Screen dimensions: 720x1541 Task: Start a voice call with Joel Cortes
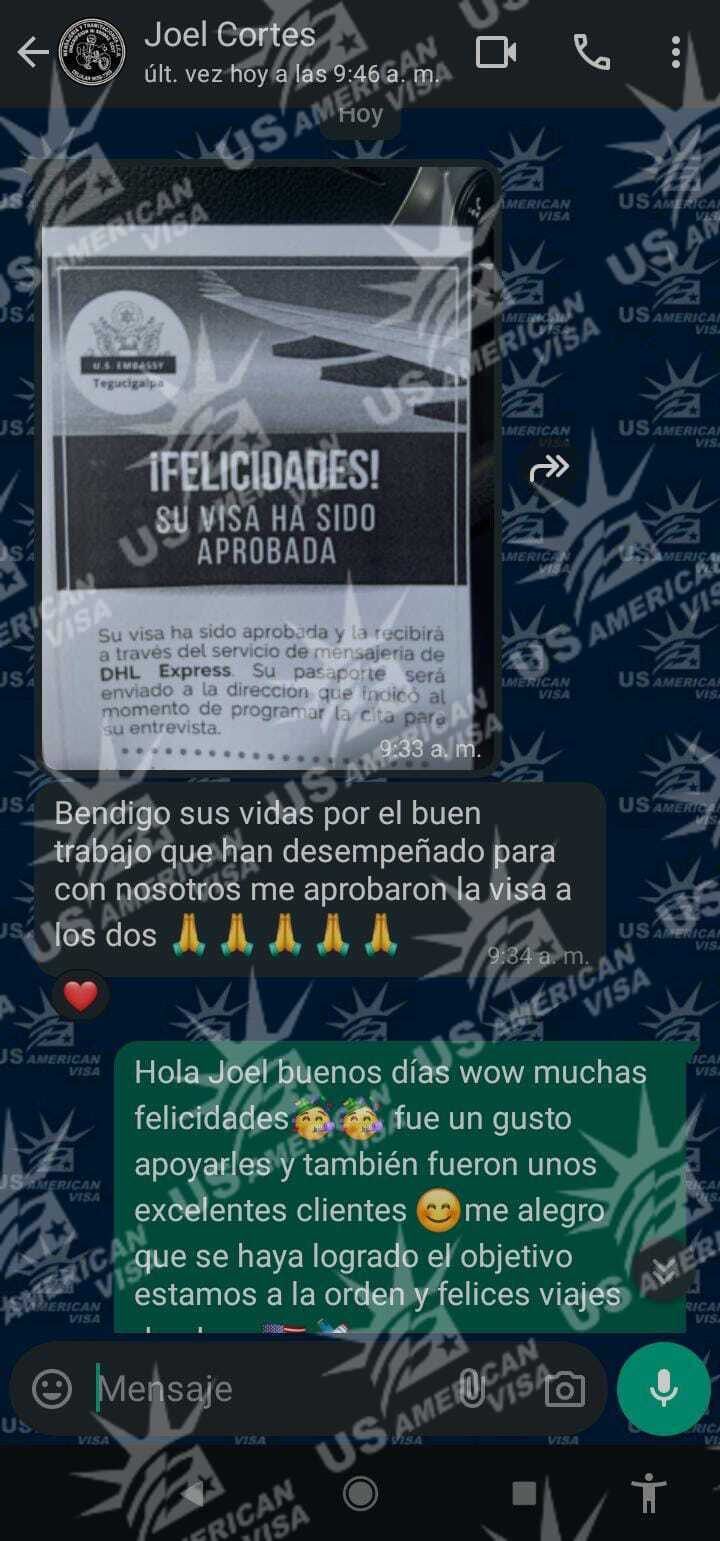point(591,52)
